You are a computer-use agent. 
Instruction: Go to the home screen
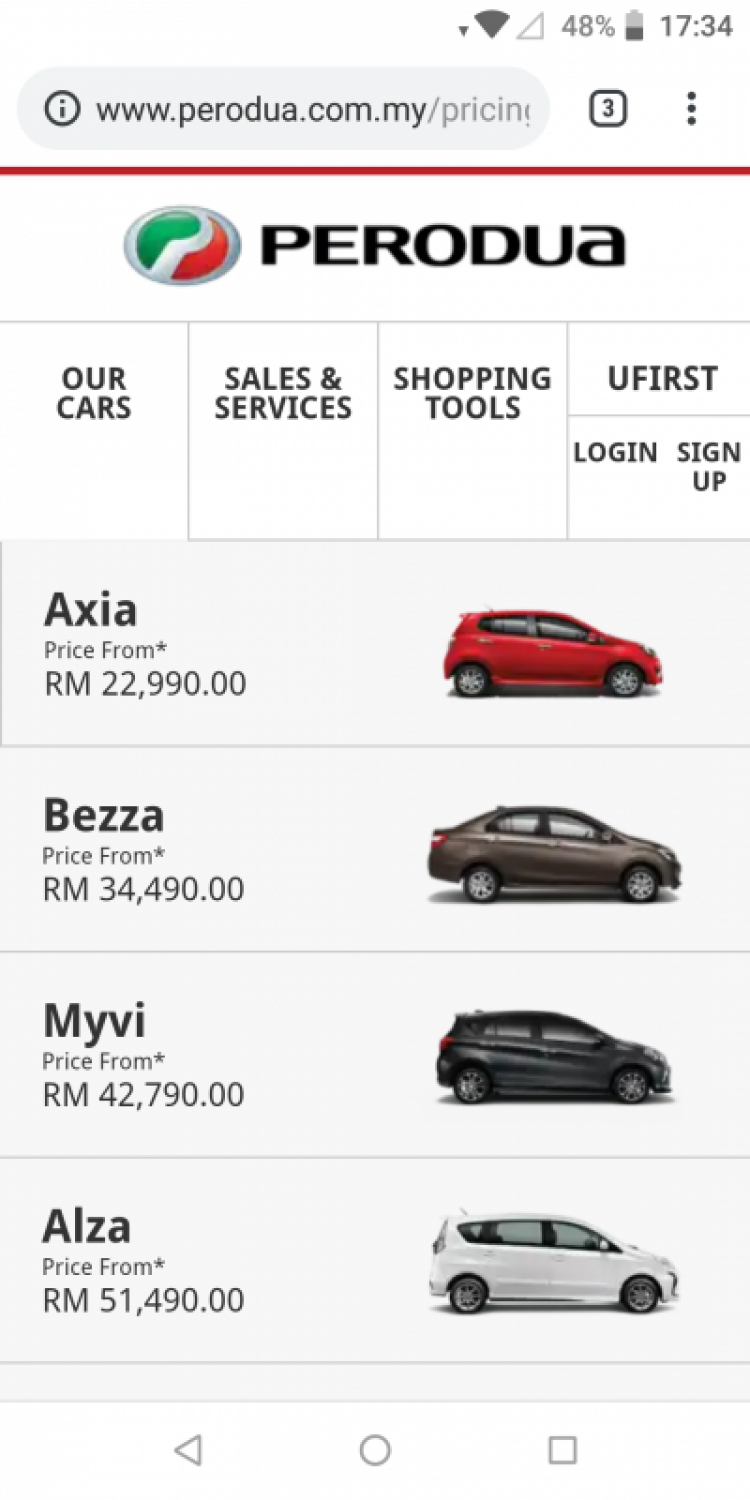[375, 1449]
